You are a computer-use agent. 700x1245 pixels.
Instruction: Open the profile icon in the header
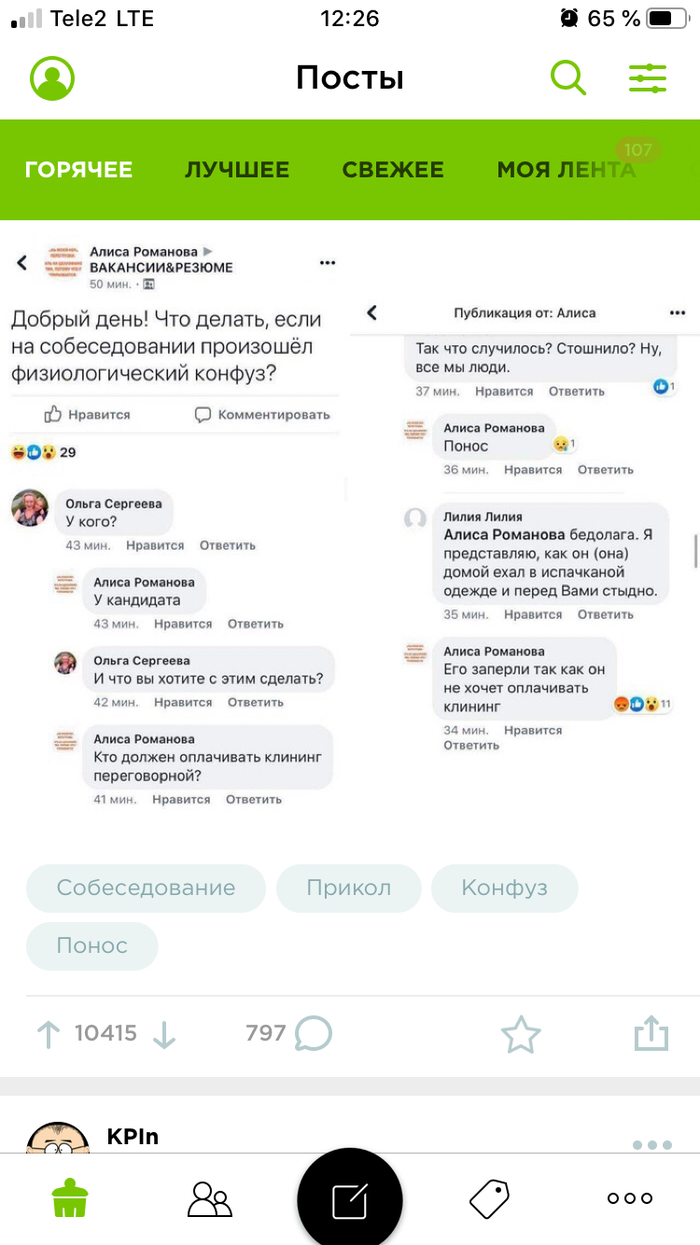coord(52,78)
